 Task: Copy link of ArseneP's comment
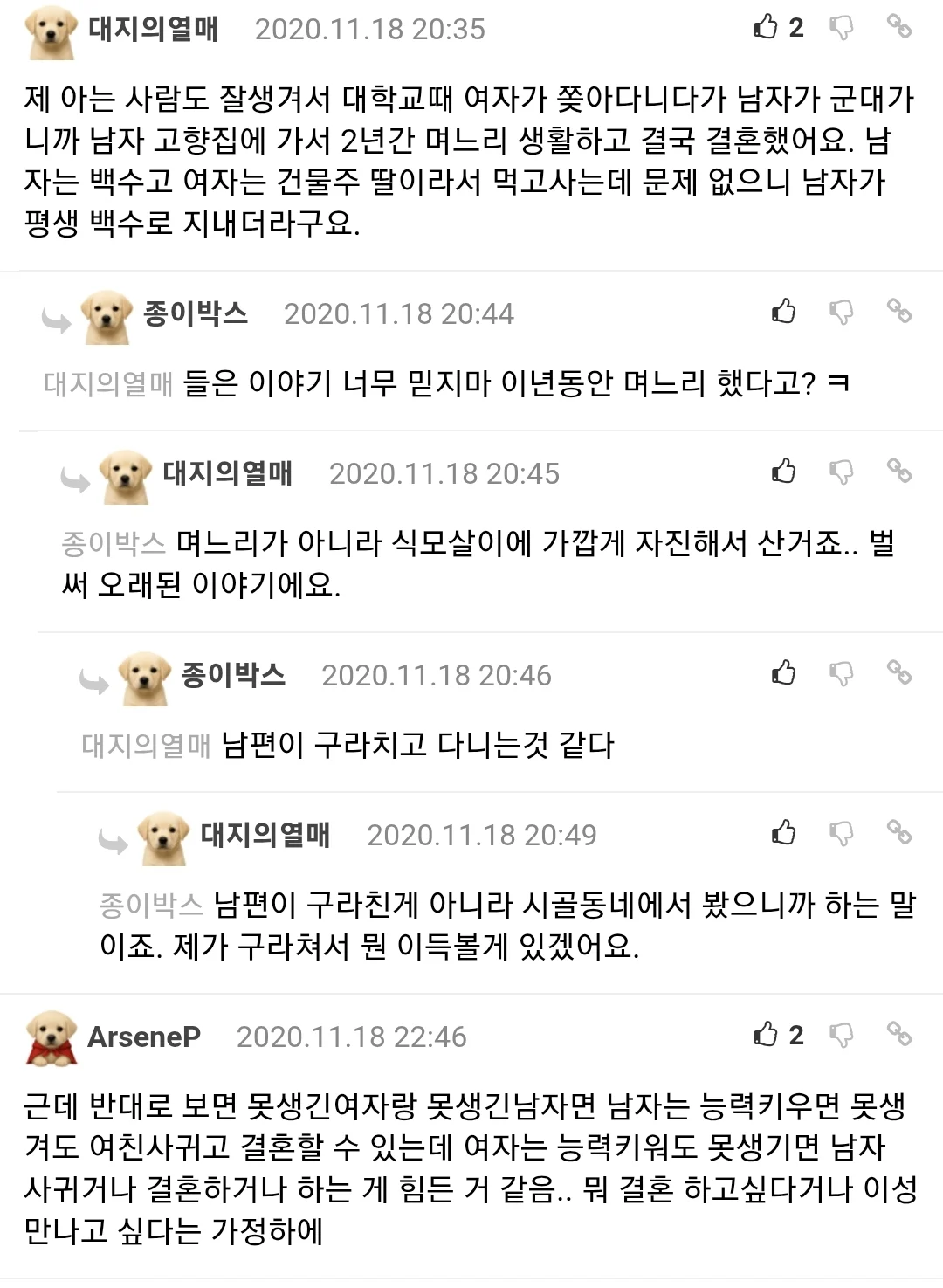(899, 1034)
